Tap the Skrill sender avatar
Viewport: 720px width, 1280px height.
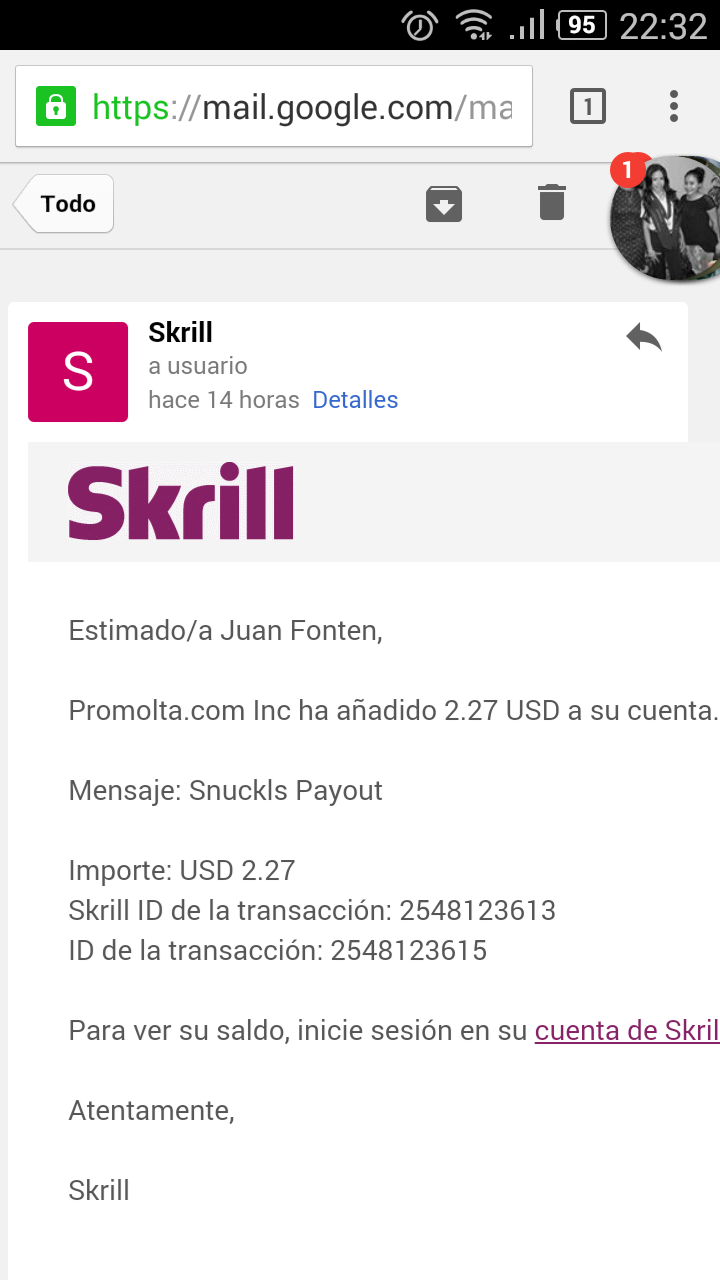(x=78, y=372)
